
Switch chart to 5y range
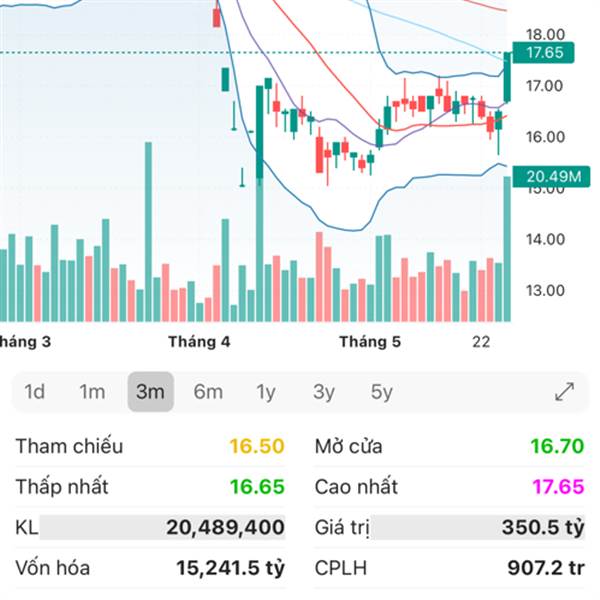[x=382, y=392]
